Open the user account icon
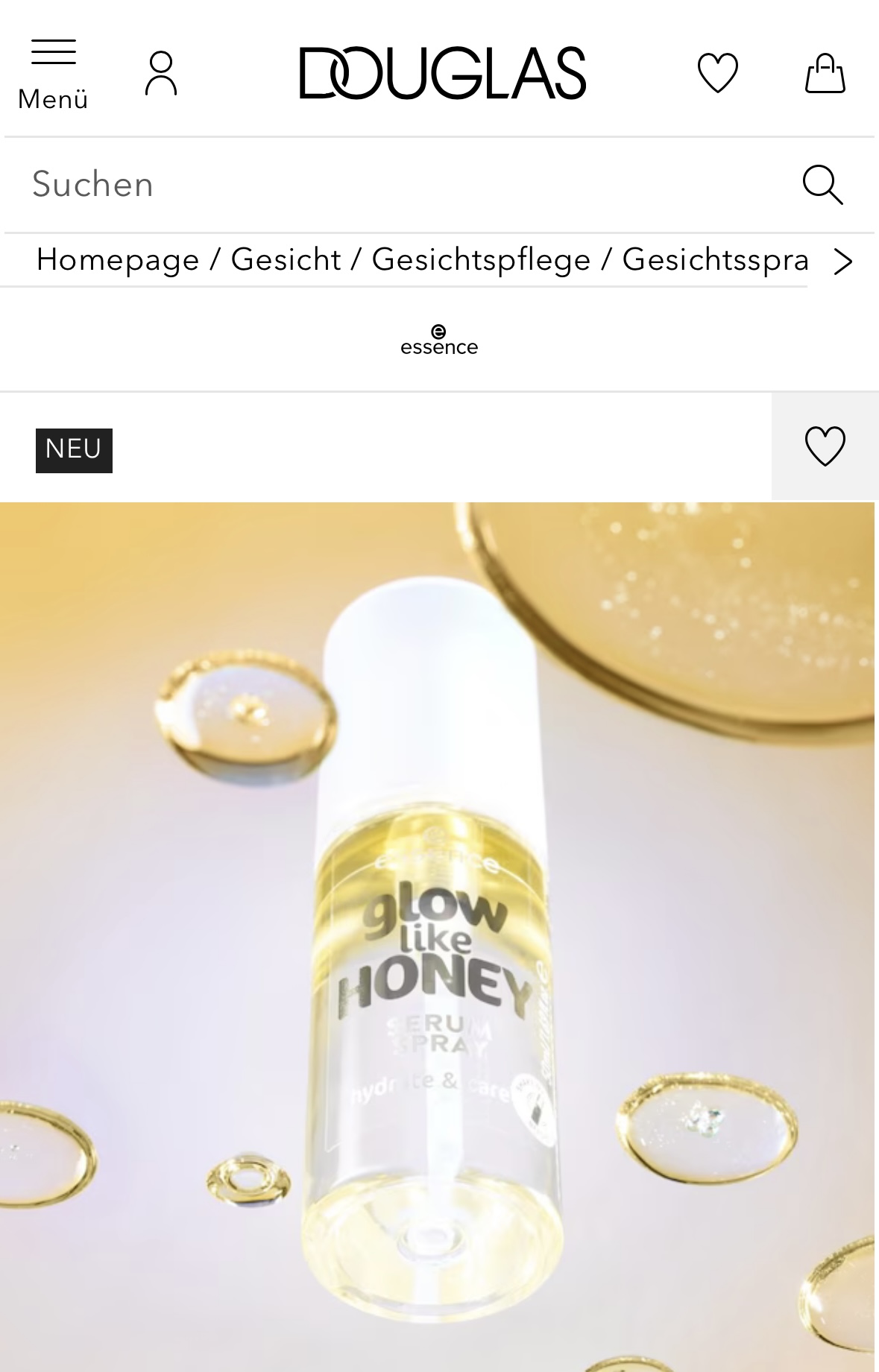The image size is (879, 1372). pos(161,73)
